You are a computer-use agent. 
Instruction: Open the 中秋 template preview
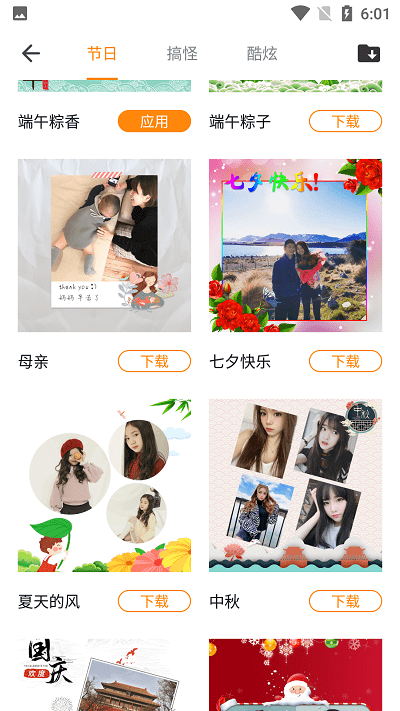[x=295, y=485]
